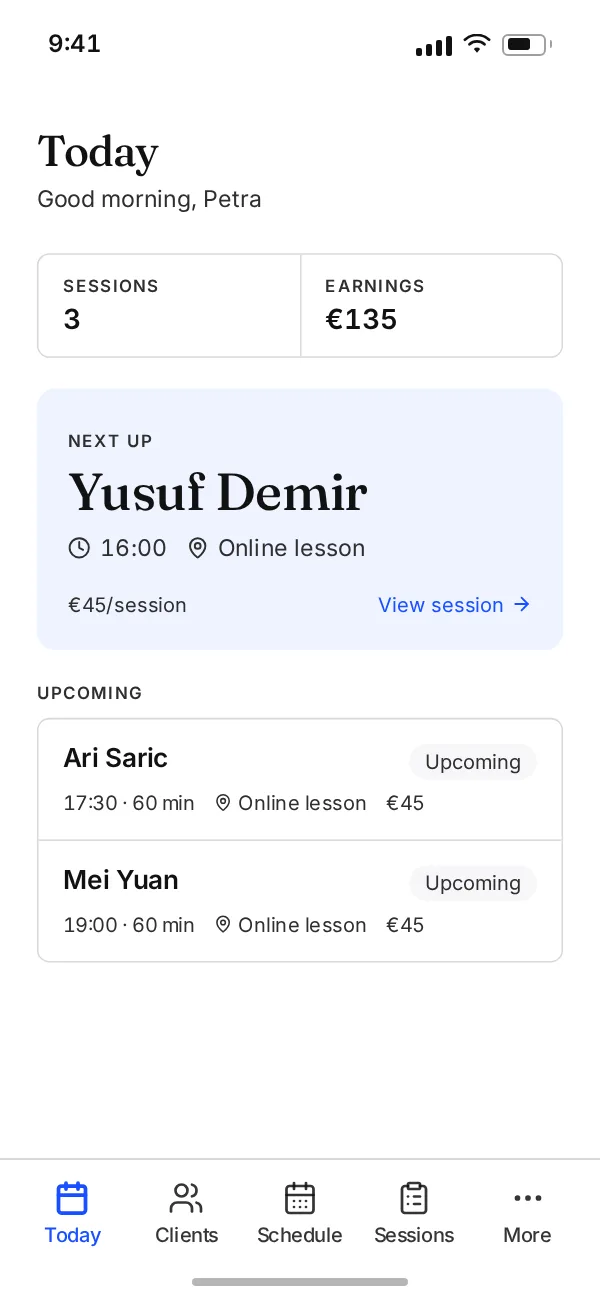
Task: Open the More tab
Action: pyautogui.click(x=527, y=1213)
